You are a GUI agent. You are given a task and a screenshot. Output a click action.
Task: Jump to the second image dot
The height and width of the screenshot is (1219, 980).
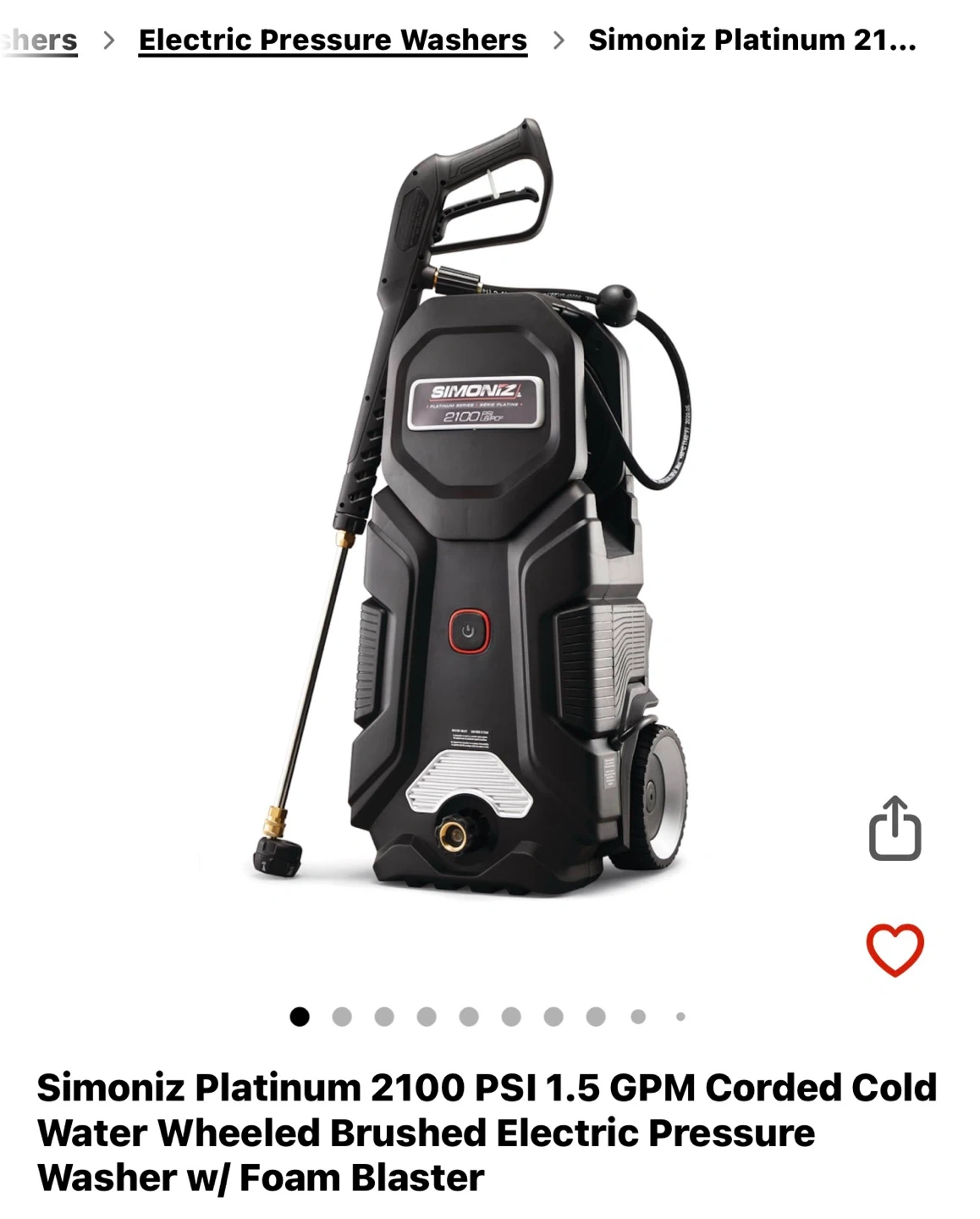pos(342,1017)
